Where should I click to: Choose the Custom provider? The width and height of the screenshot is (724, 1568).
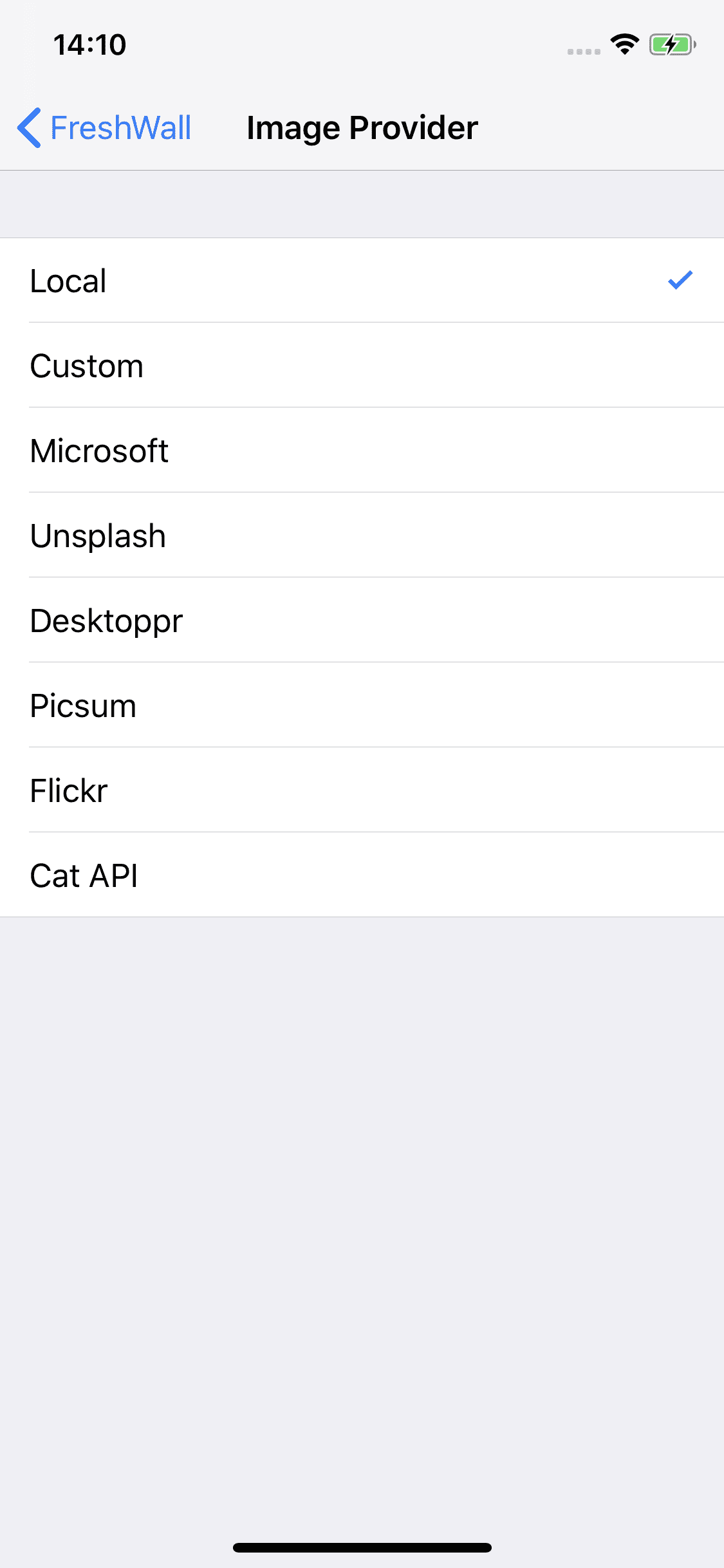(362, 365)
